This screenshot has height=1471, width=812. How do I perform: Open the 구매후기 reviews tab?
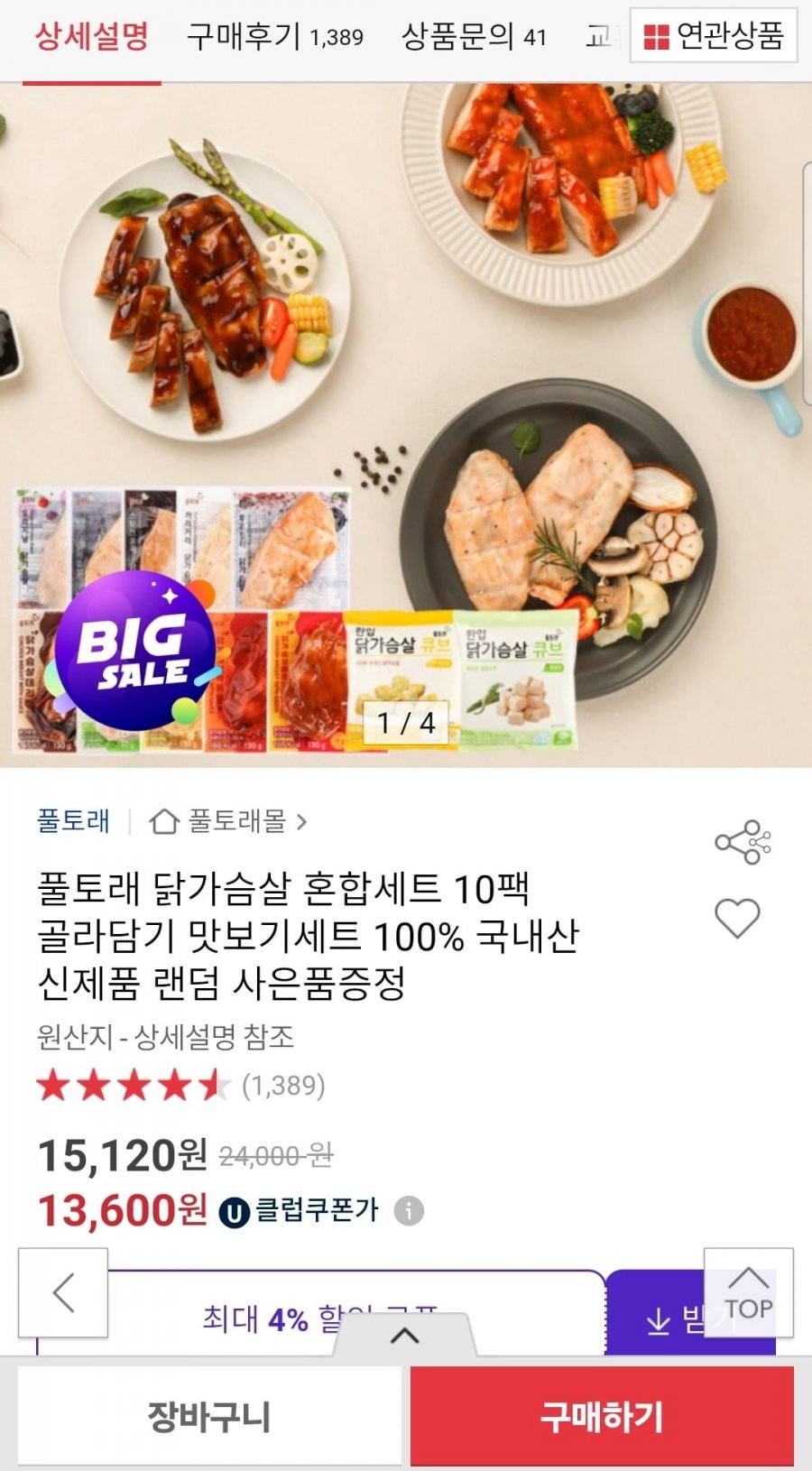274,37
